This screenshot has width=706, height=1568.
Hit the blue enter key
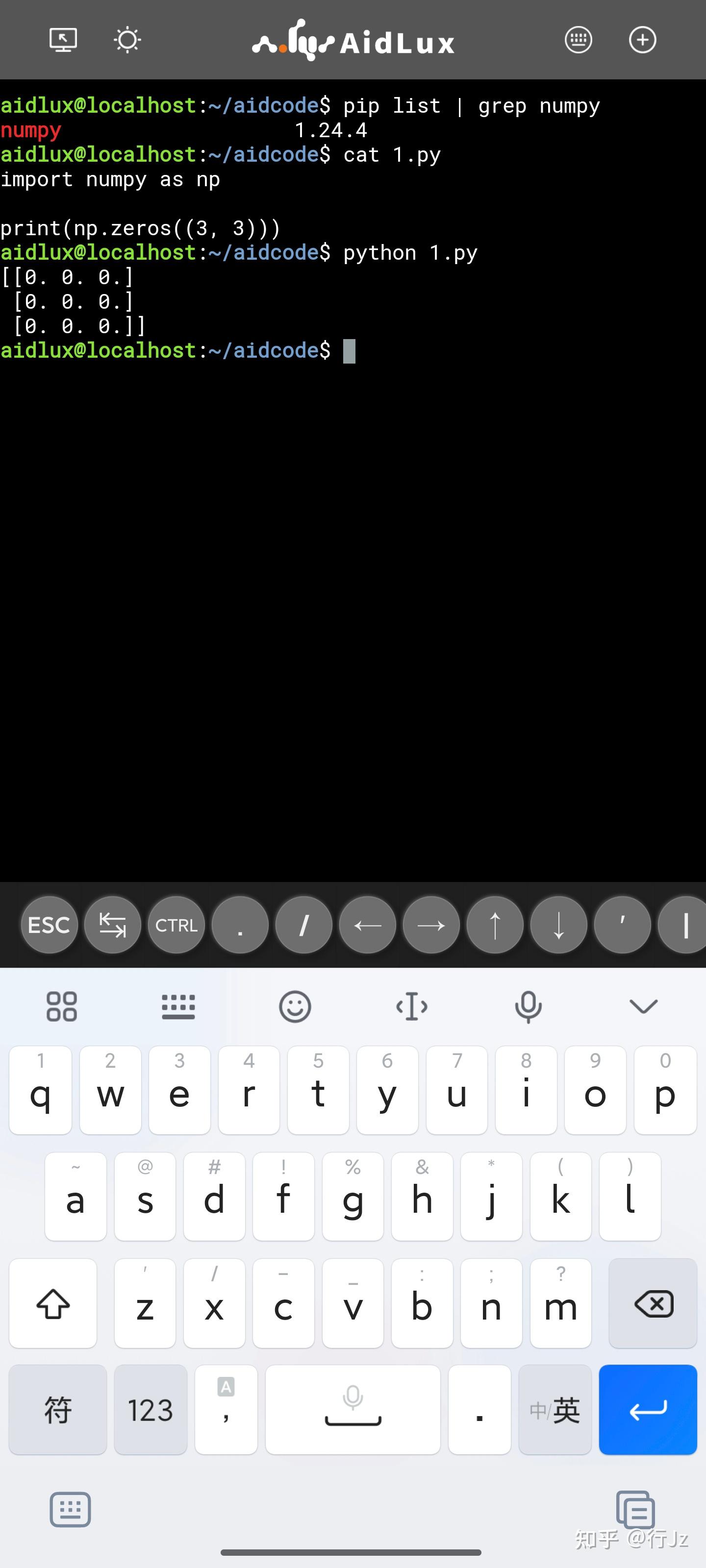point(648,1410)
